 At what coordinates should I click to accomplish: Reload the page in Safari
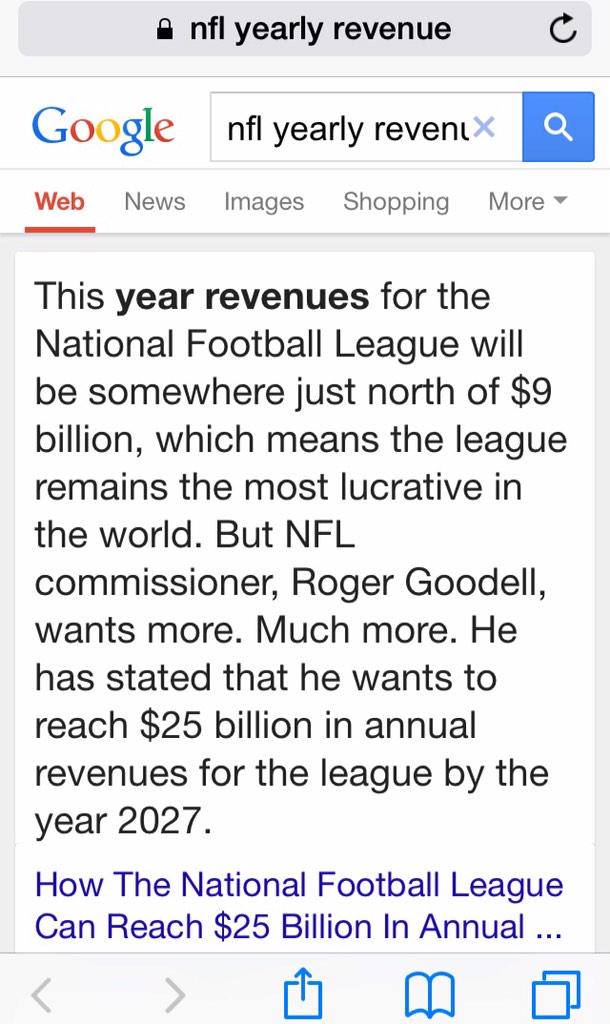click(x=562, y=29)
